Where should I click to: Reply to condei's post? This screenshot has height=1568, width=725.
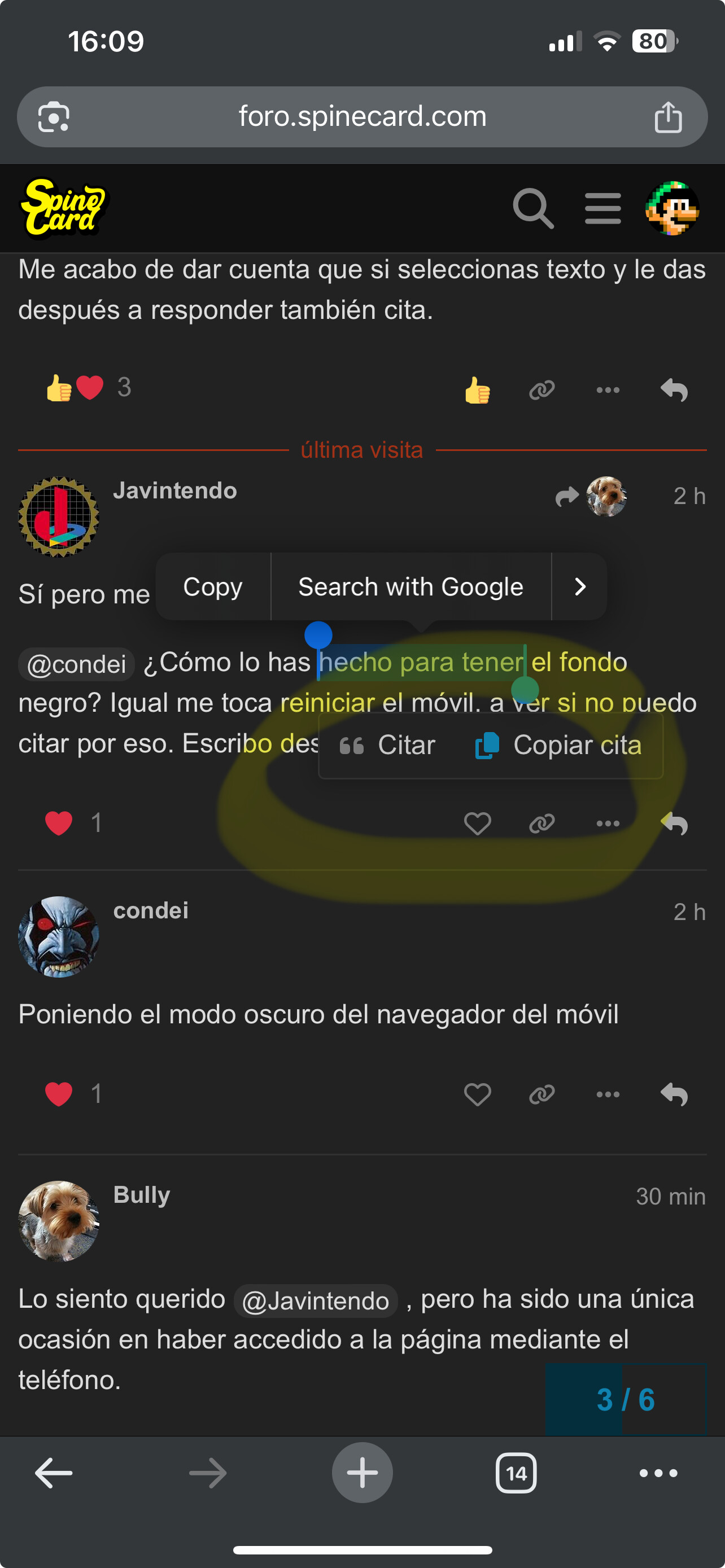(x=674, y=1094)
